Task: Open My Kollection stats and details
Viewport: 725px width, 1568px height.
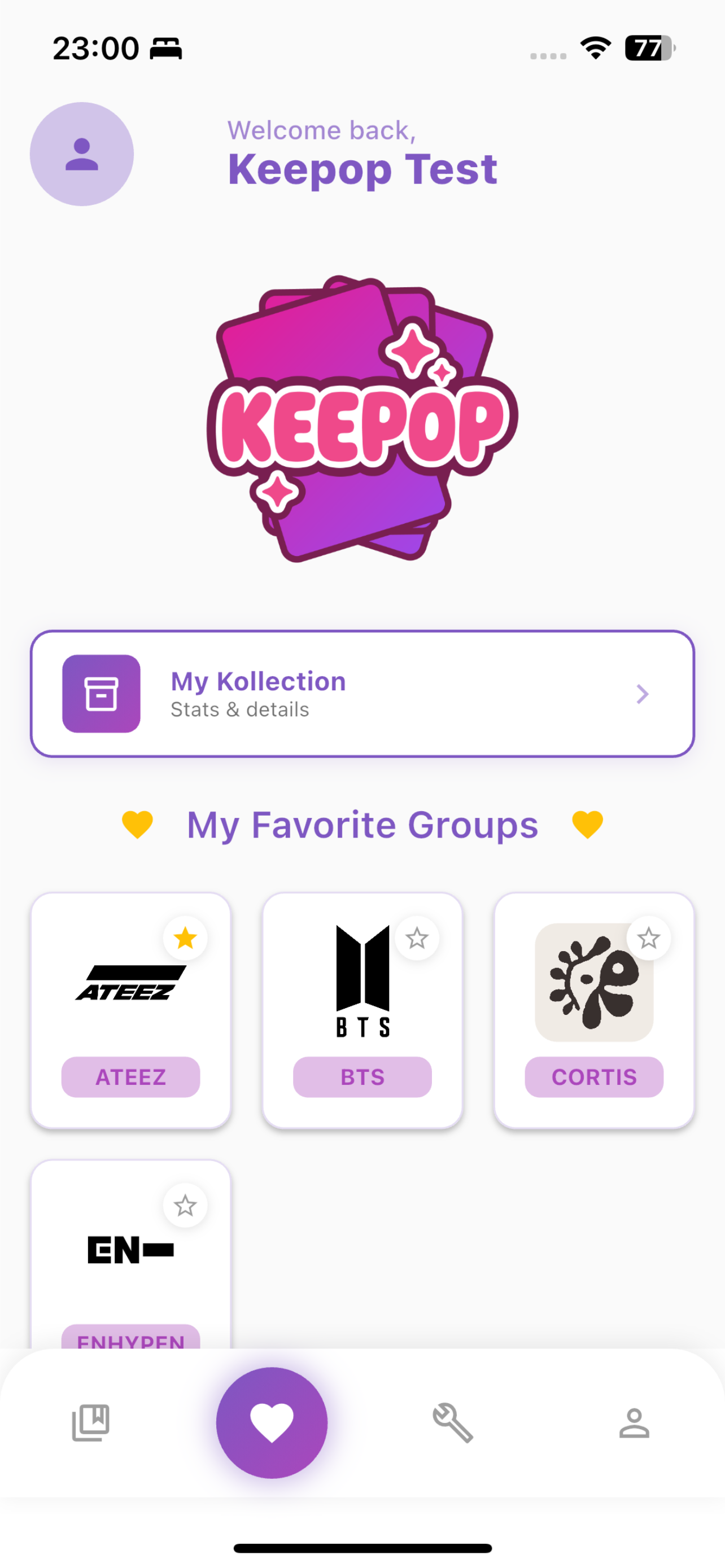Action: point(362,694)
